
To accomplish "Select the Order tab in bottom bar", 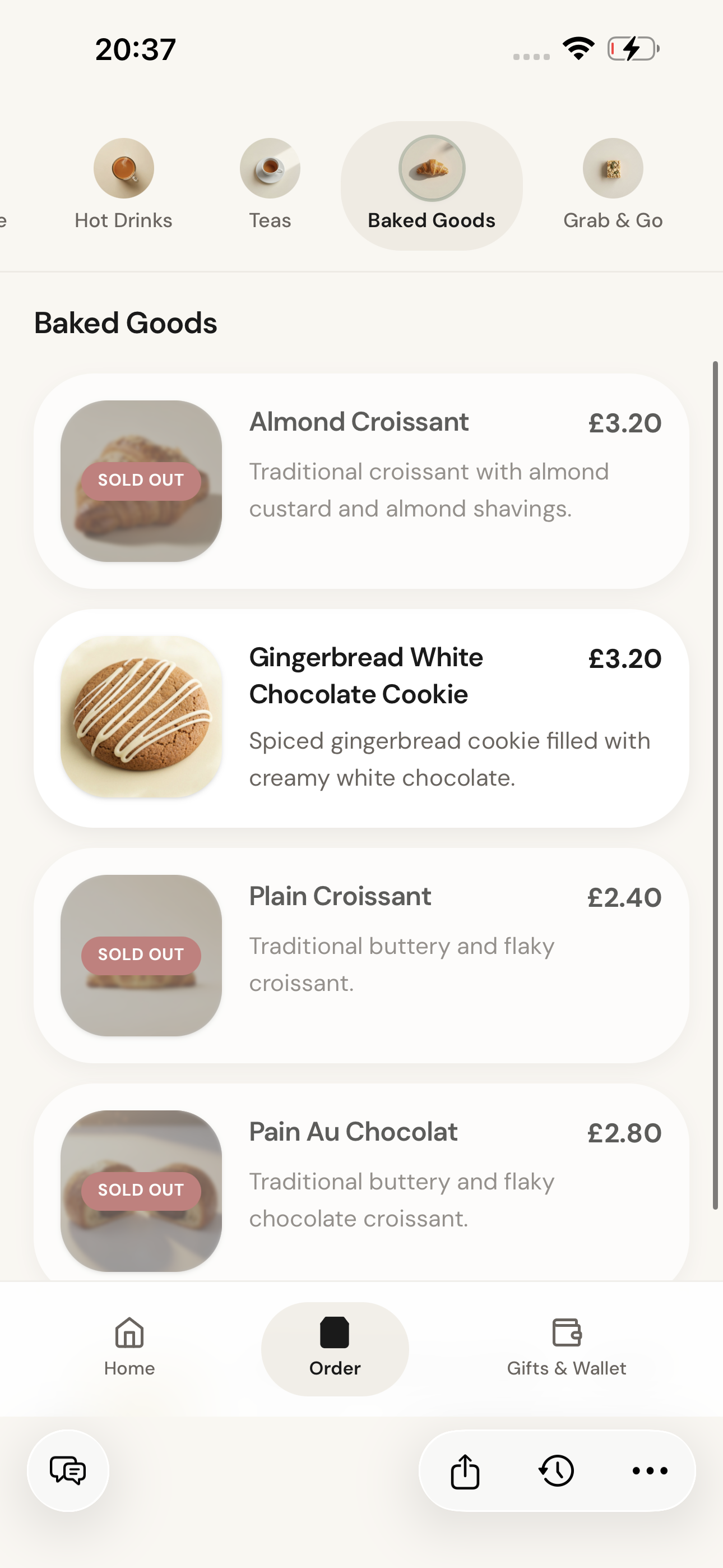I will (334, 1348).
